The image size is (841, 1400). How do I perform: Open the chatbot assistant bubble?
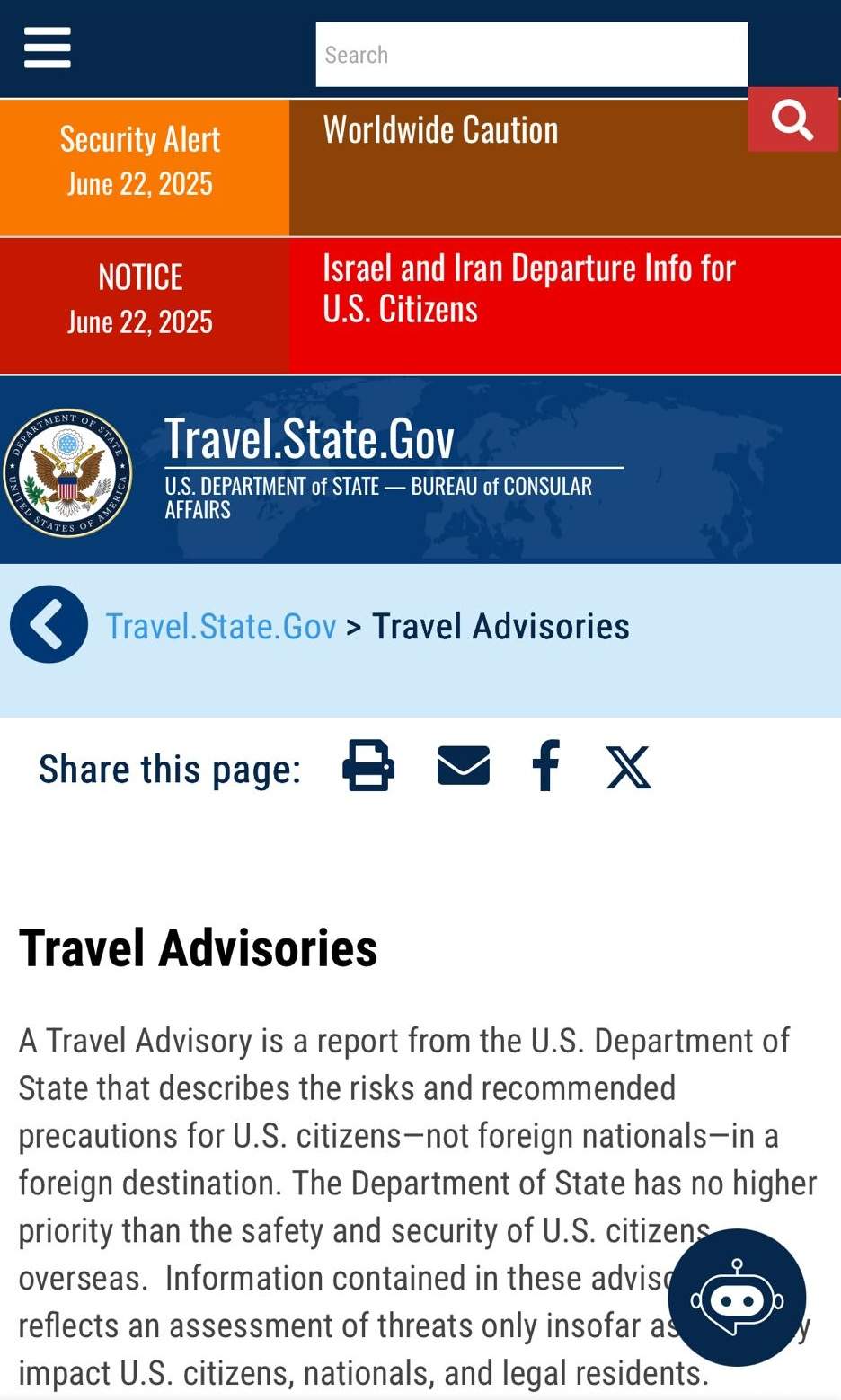click(x=737, y=1298)
